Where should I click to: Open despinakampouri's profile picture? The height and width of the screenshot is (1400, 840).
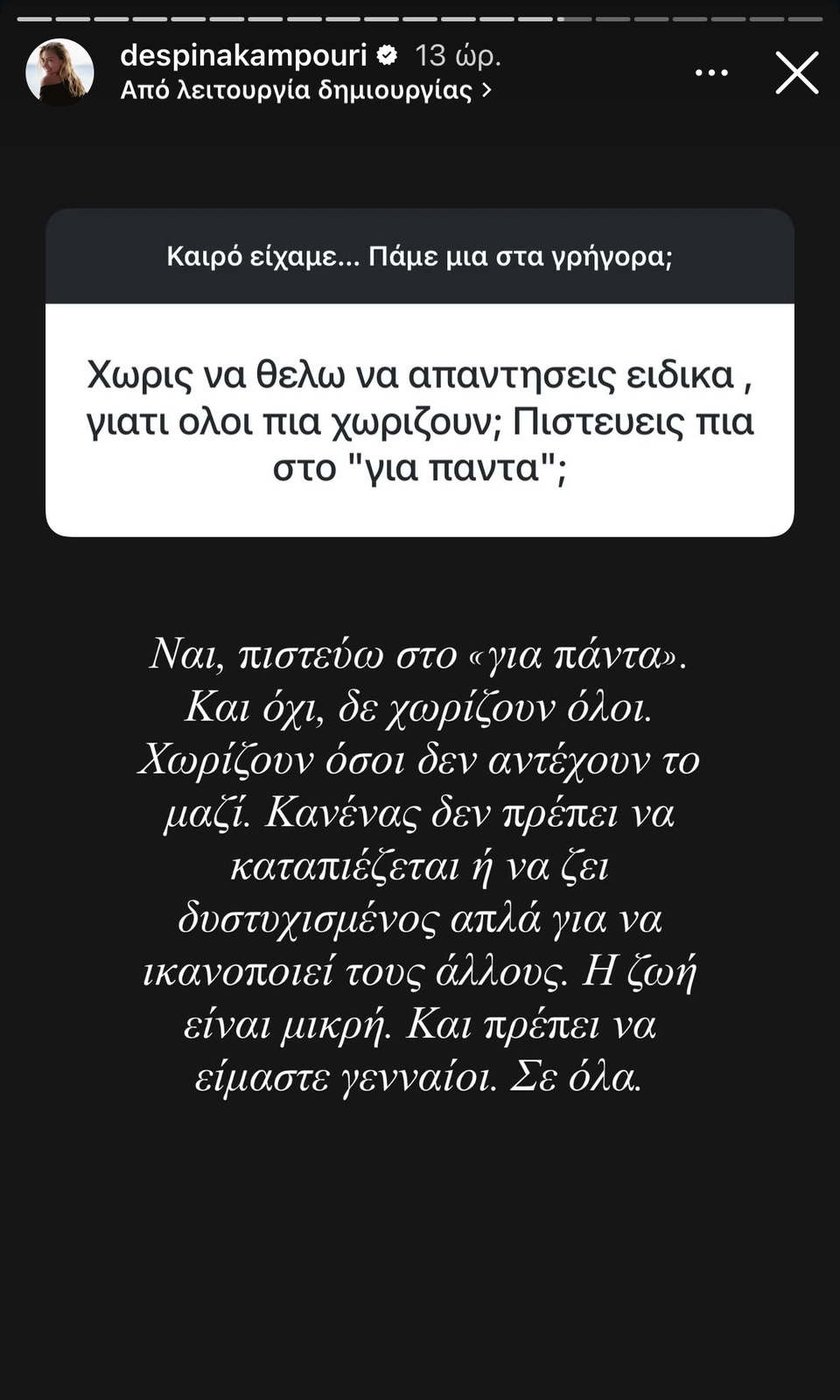(x=59, y=73)
